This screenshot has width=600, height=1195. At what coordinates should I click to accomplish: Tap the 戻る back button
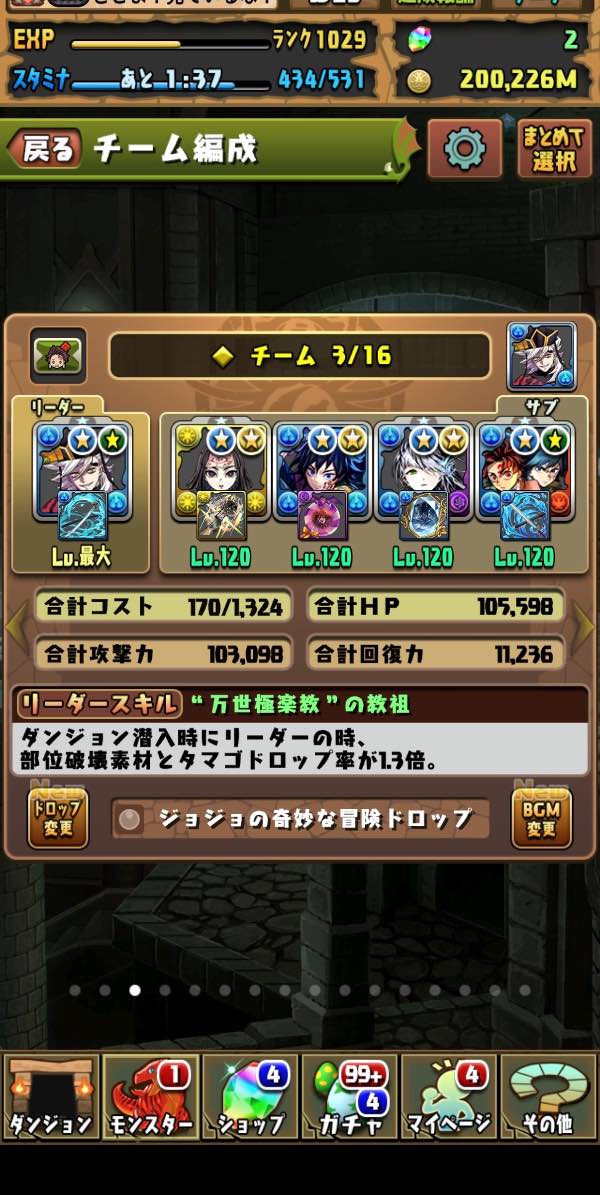click(45, 150)
